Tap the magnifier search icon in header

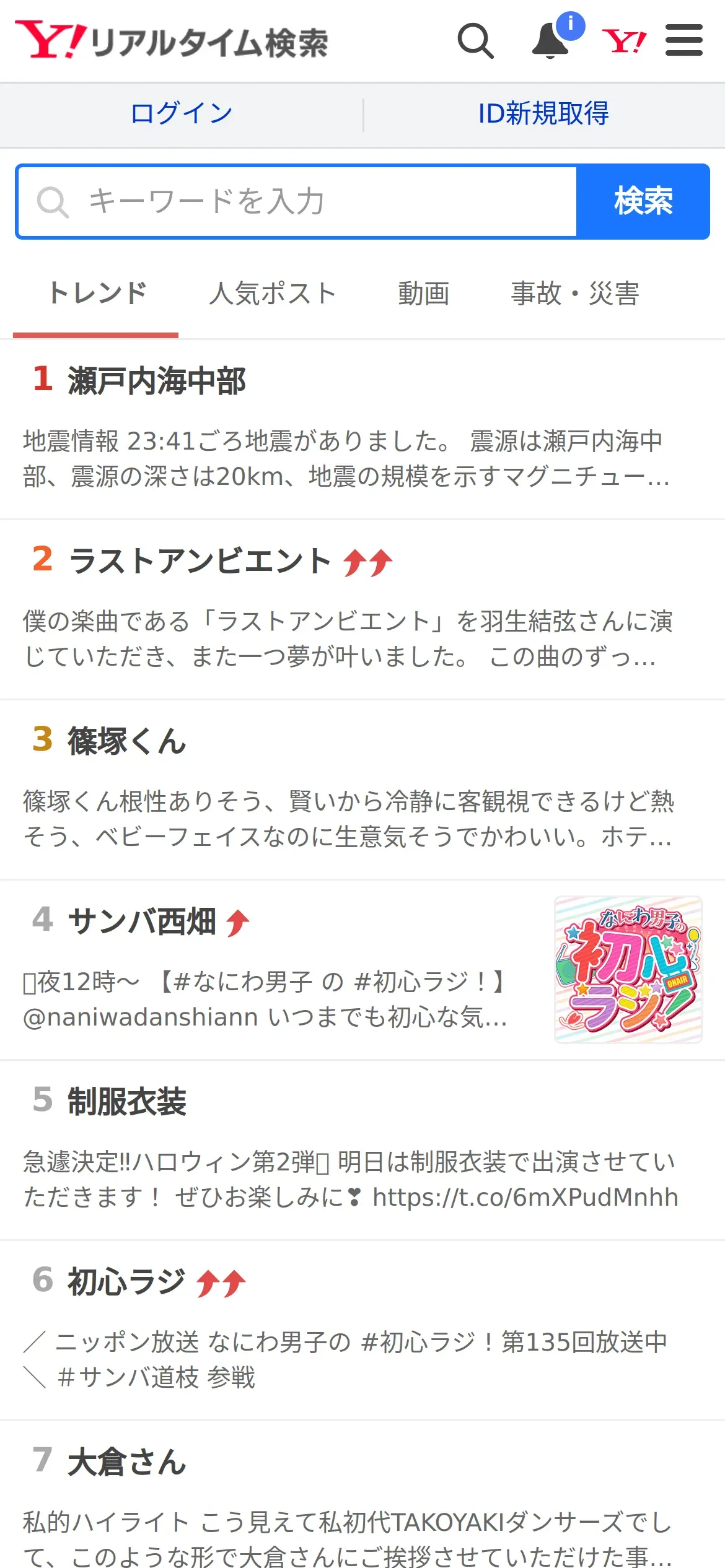[475, 41]
